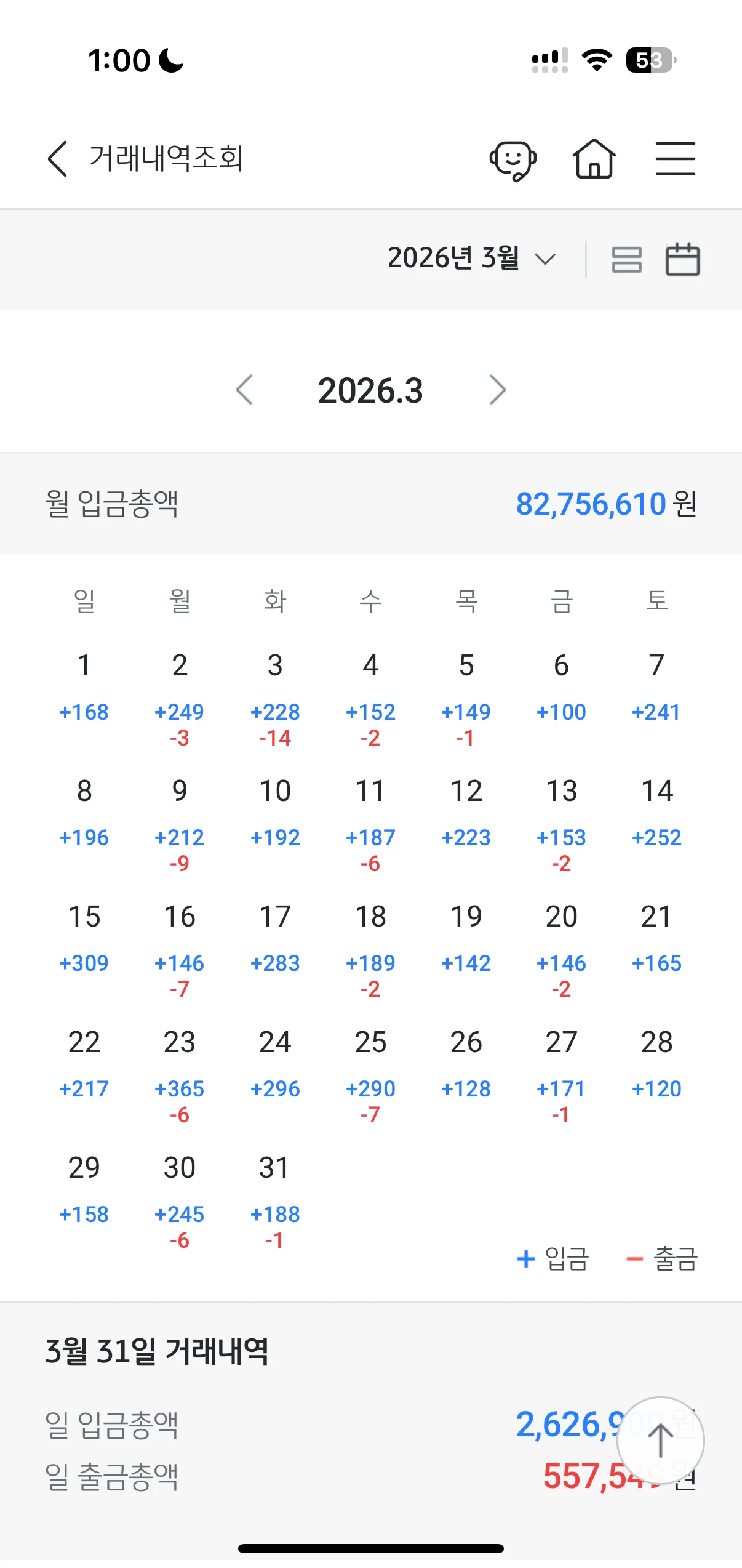The height and width of the screenshot is (1568, 742).
Task: Switch to transaction list view
Action: pos(627,259)
